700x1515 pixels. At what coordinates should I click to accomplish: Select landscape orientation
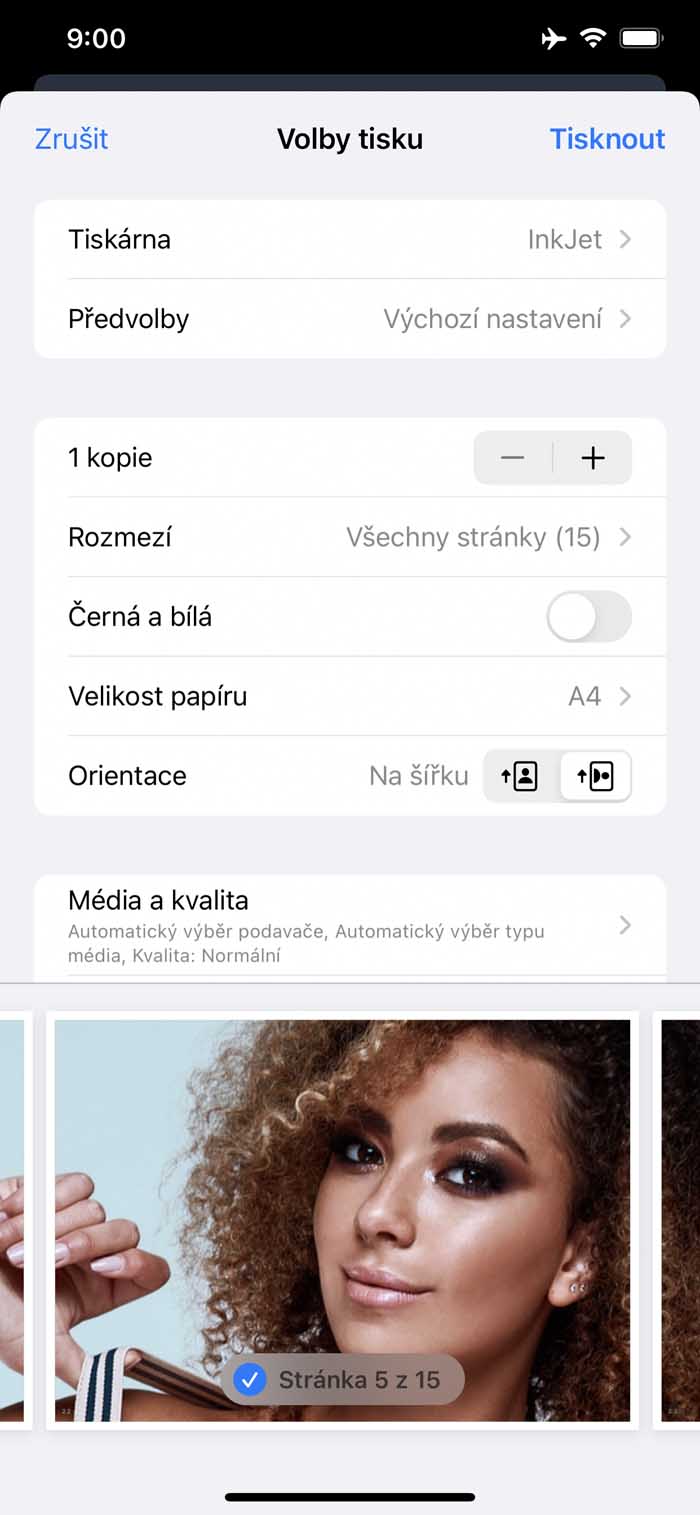click(x=595, y=776)
